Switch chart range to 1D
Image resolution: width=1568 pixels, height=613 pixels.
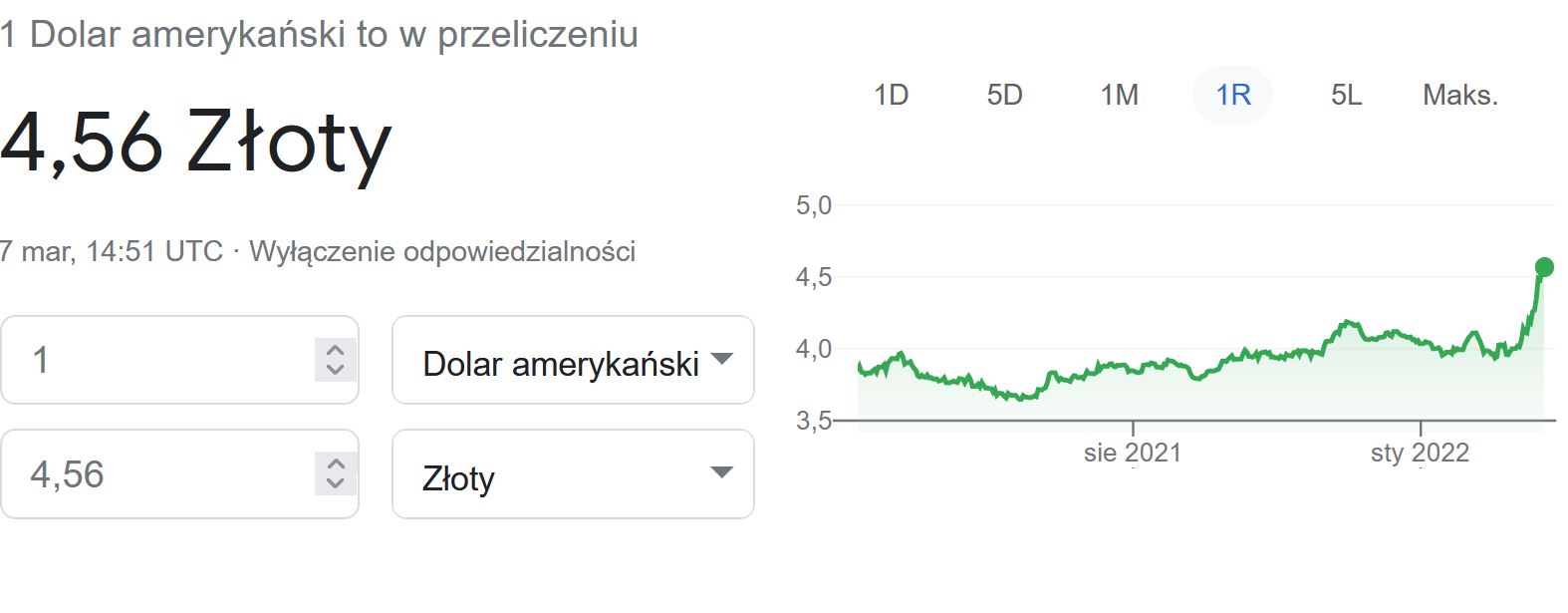pos(891,95)
